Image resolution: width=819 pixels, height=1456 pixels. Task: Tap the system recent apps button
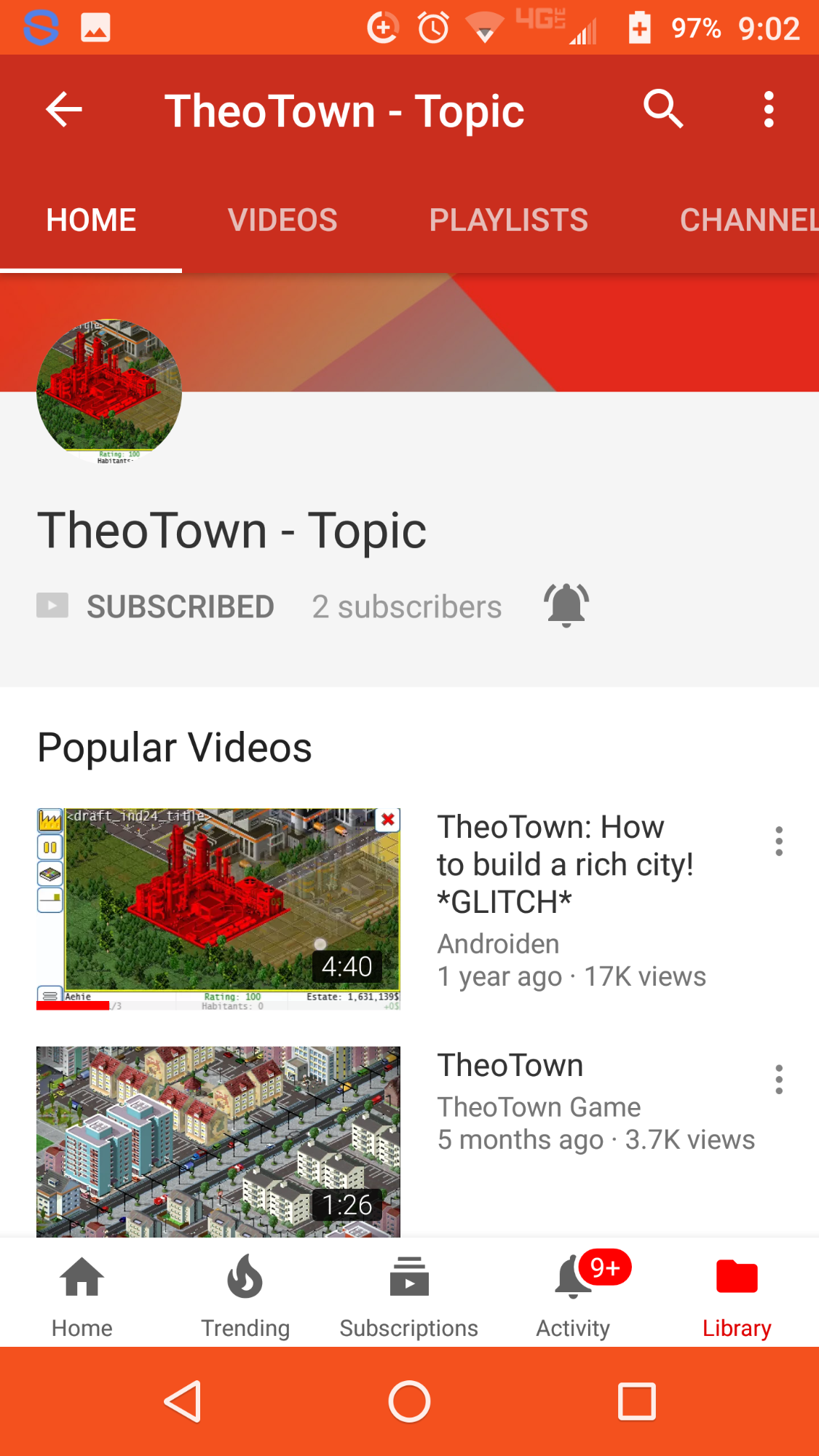pyautogui.click(x=636, y=1401)
